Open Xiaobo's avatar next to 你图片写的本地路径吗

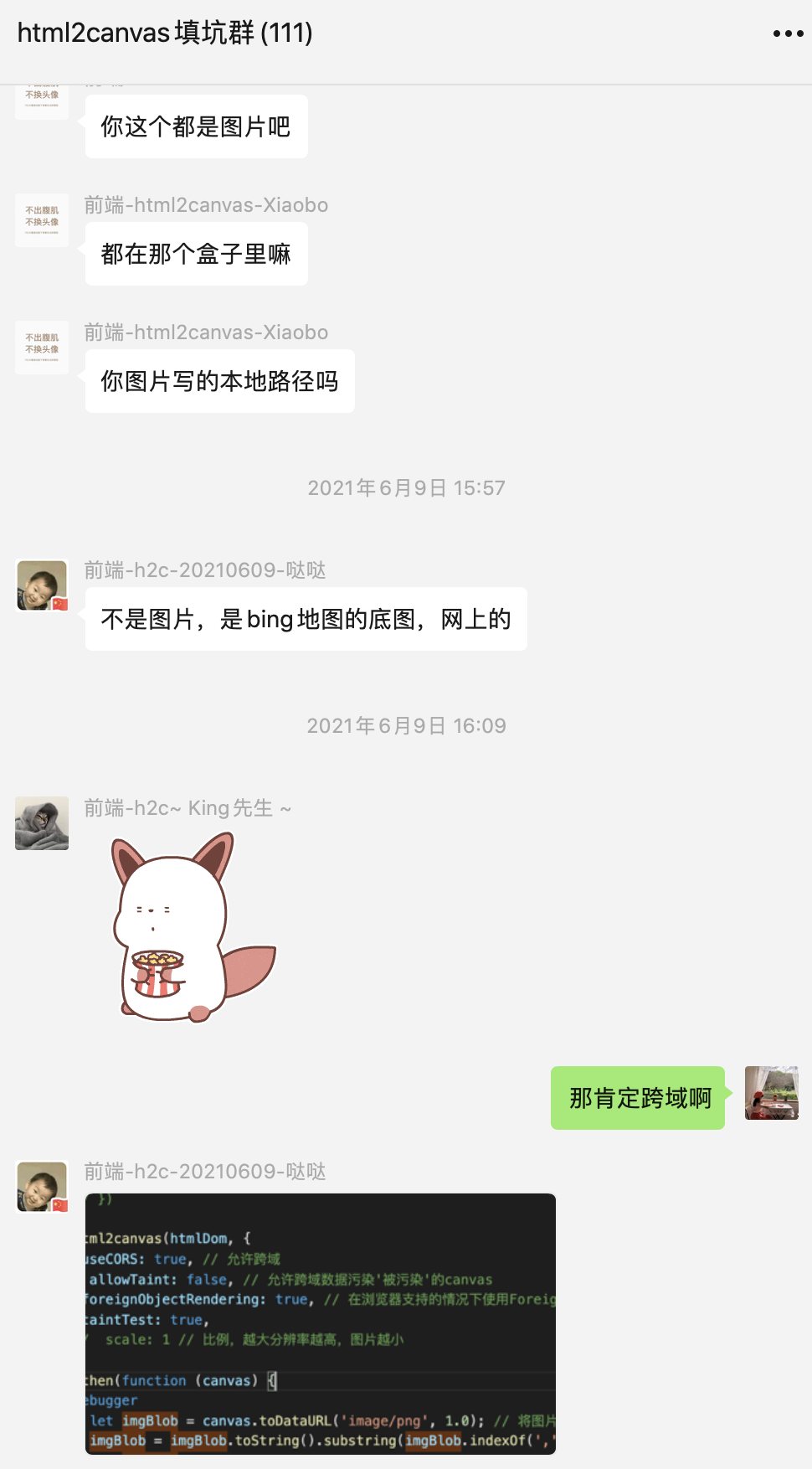coord(42,348)
